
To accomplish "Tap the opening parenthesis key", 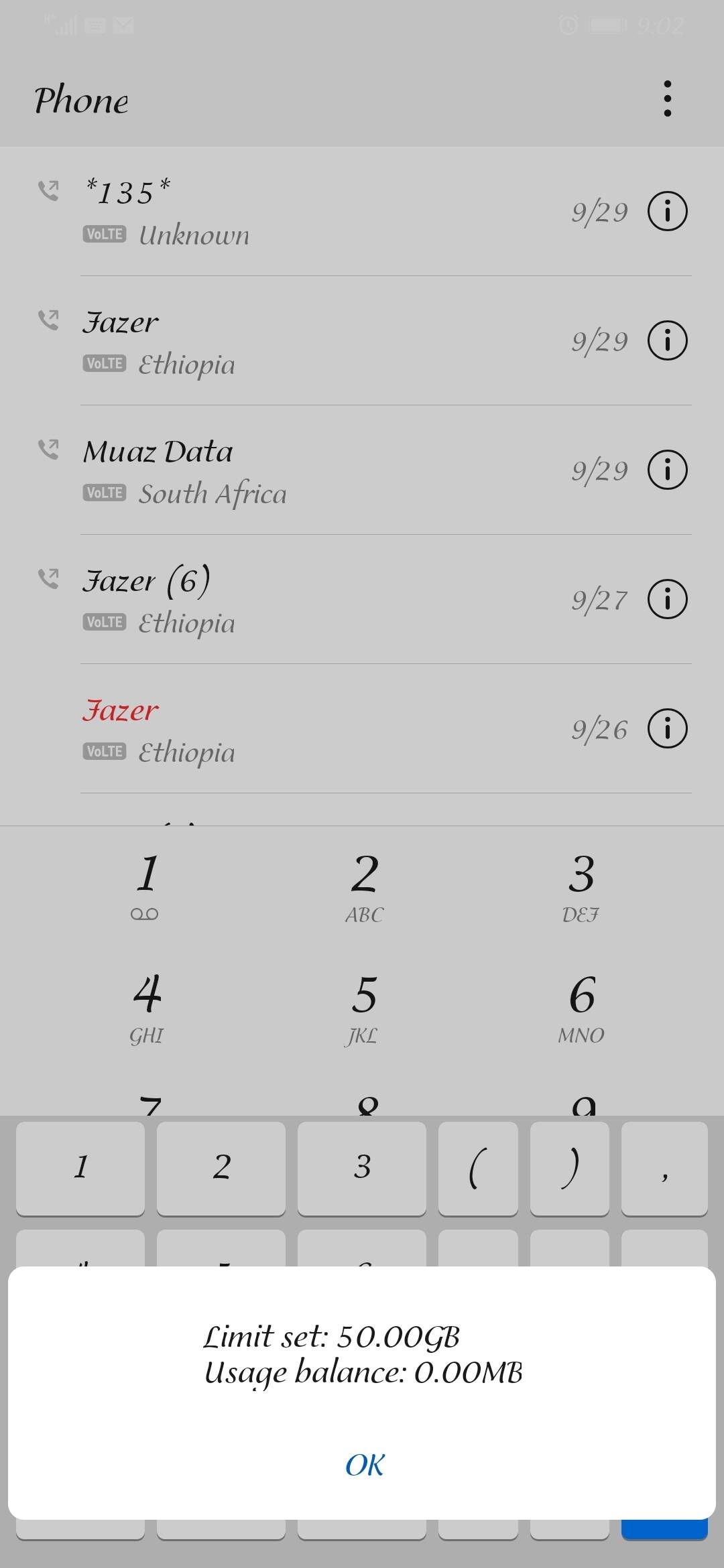I will pyautogui.click(x=477, y=1167).
